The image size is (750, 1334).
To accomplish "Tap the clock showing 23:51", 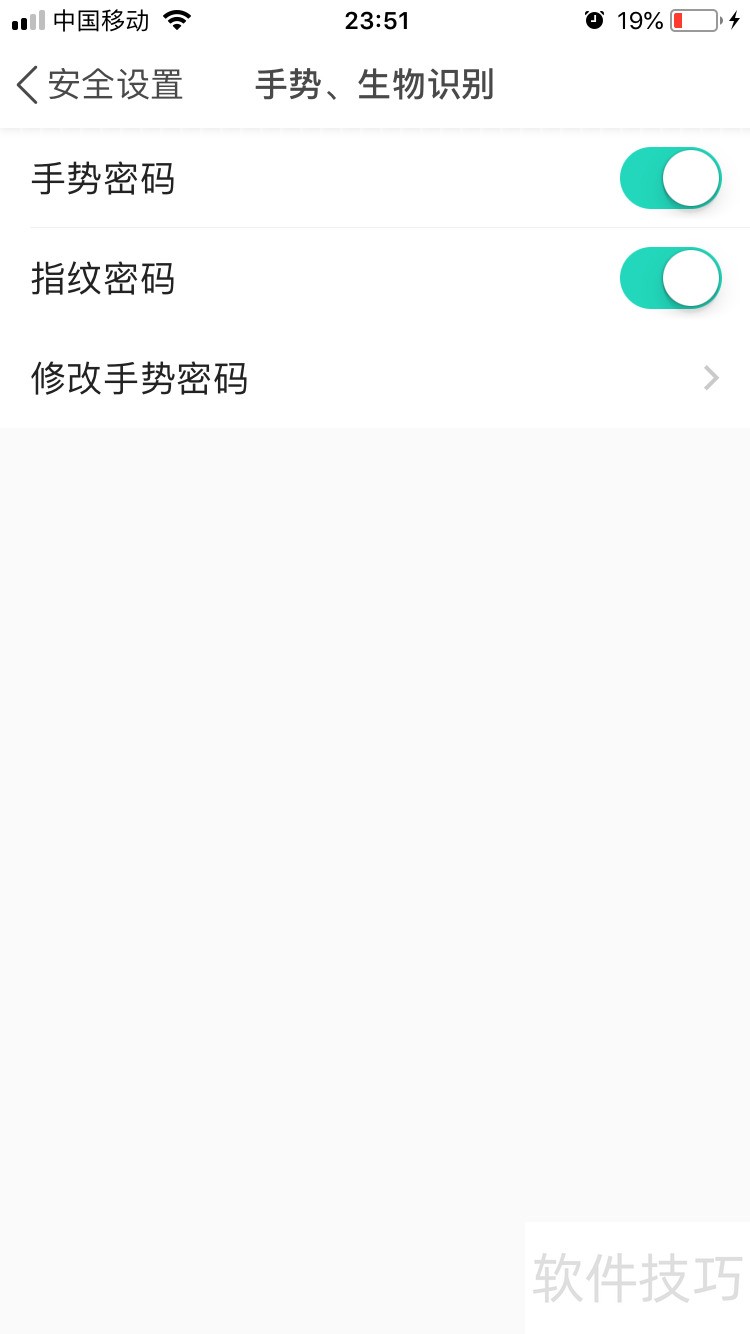I will 375,19.
